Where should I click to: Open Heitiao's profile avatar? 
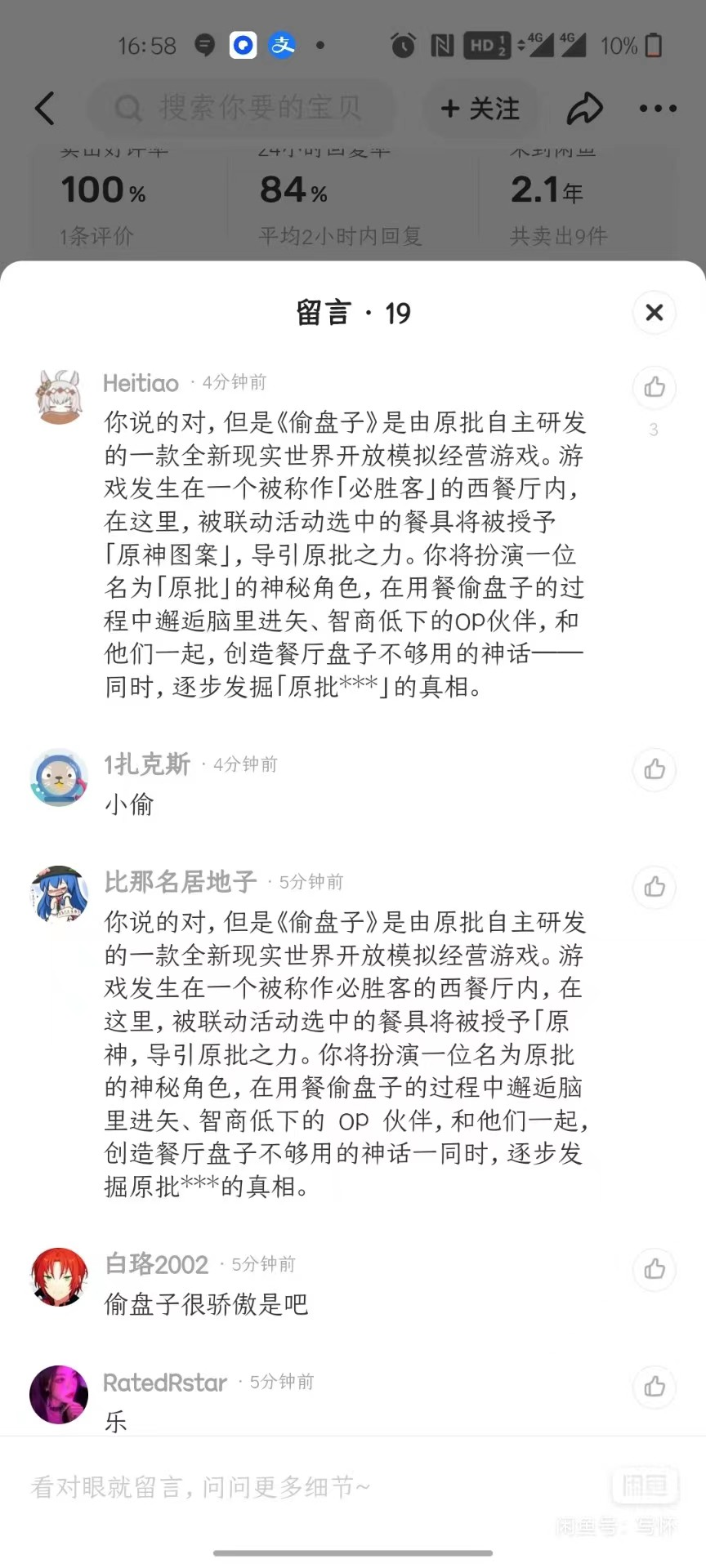click(59, 397)
